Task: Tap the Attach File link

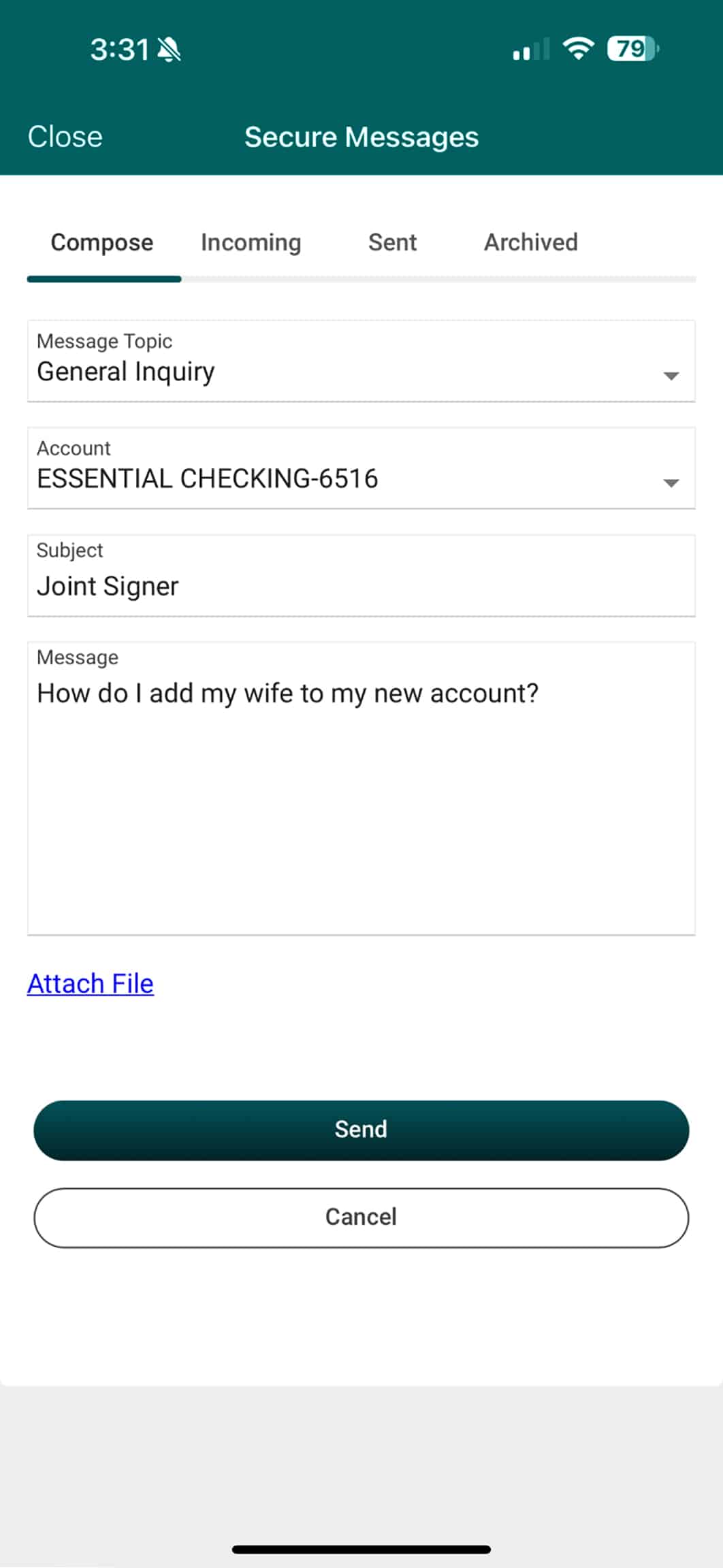Action: [x=91, y=983]
